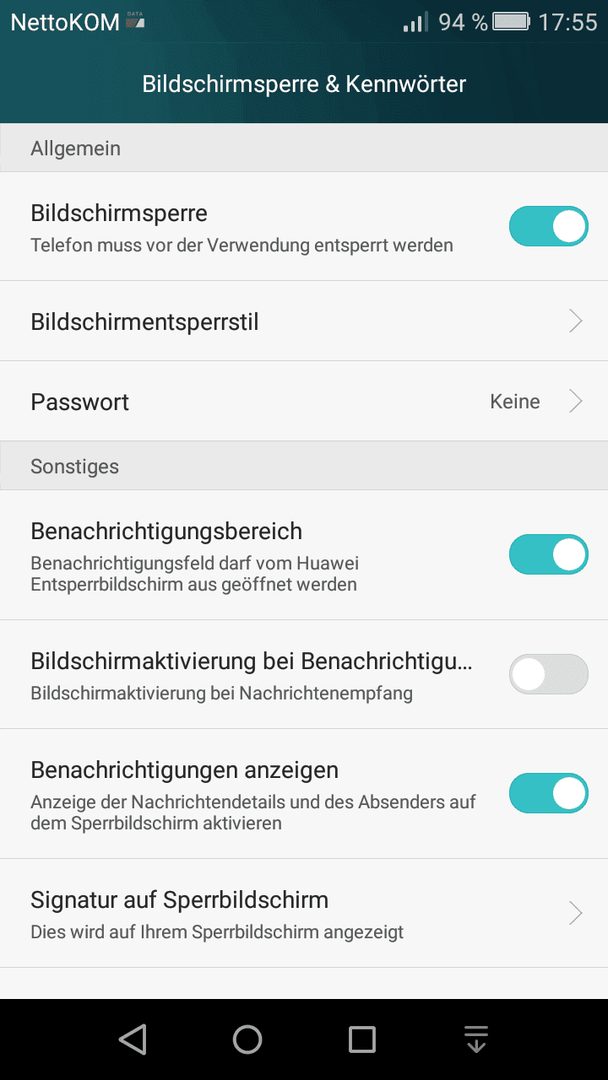Screen dimensions: 608x1080
Task: Enable Bildschirmaktivierung bei Benachrichtigung
Action: point(548,674)
